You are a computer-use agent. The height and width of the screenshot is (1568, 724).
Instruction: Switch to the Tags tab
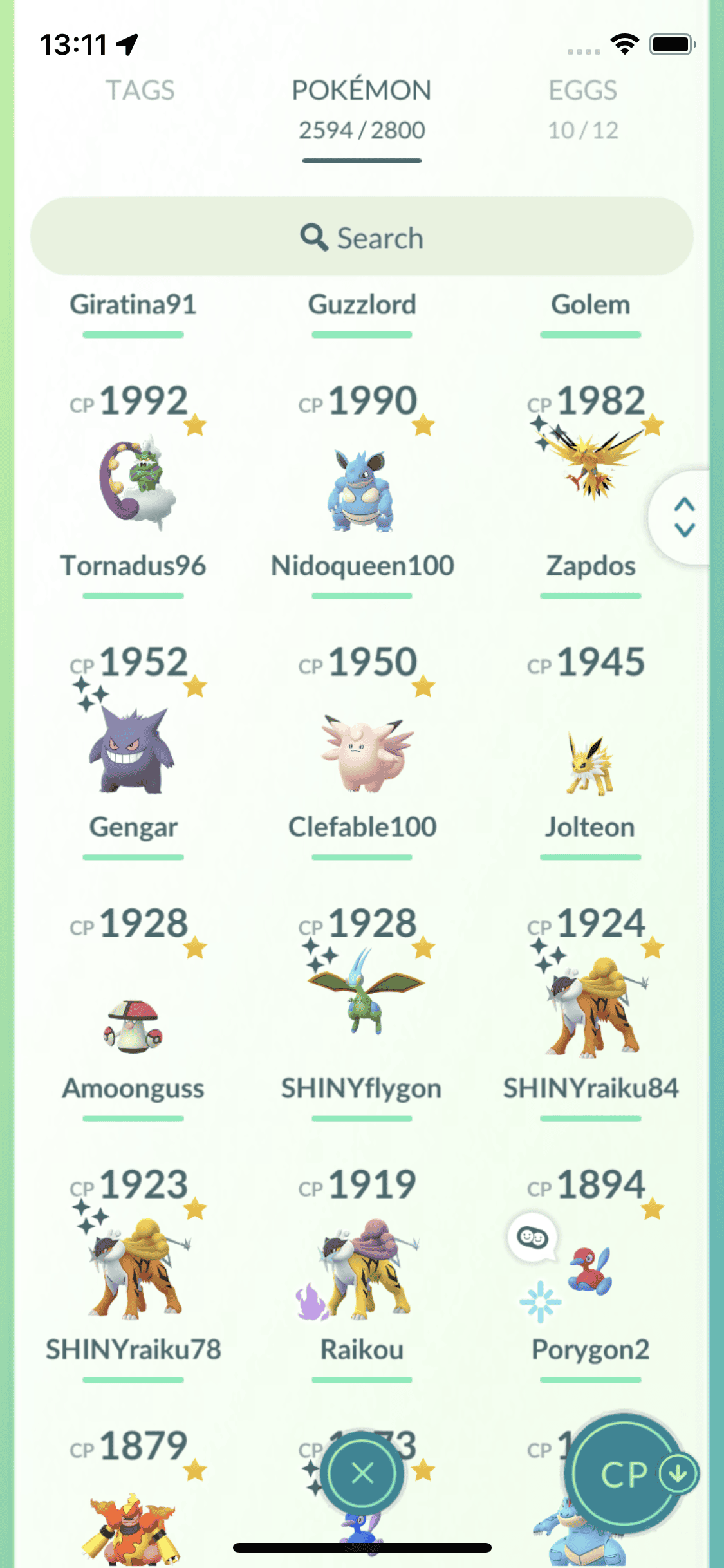click(x=140, y=91)
